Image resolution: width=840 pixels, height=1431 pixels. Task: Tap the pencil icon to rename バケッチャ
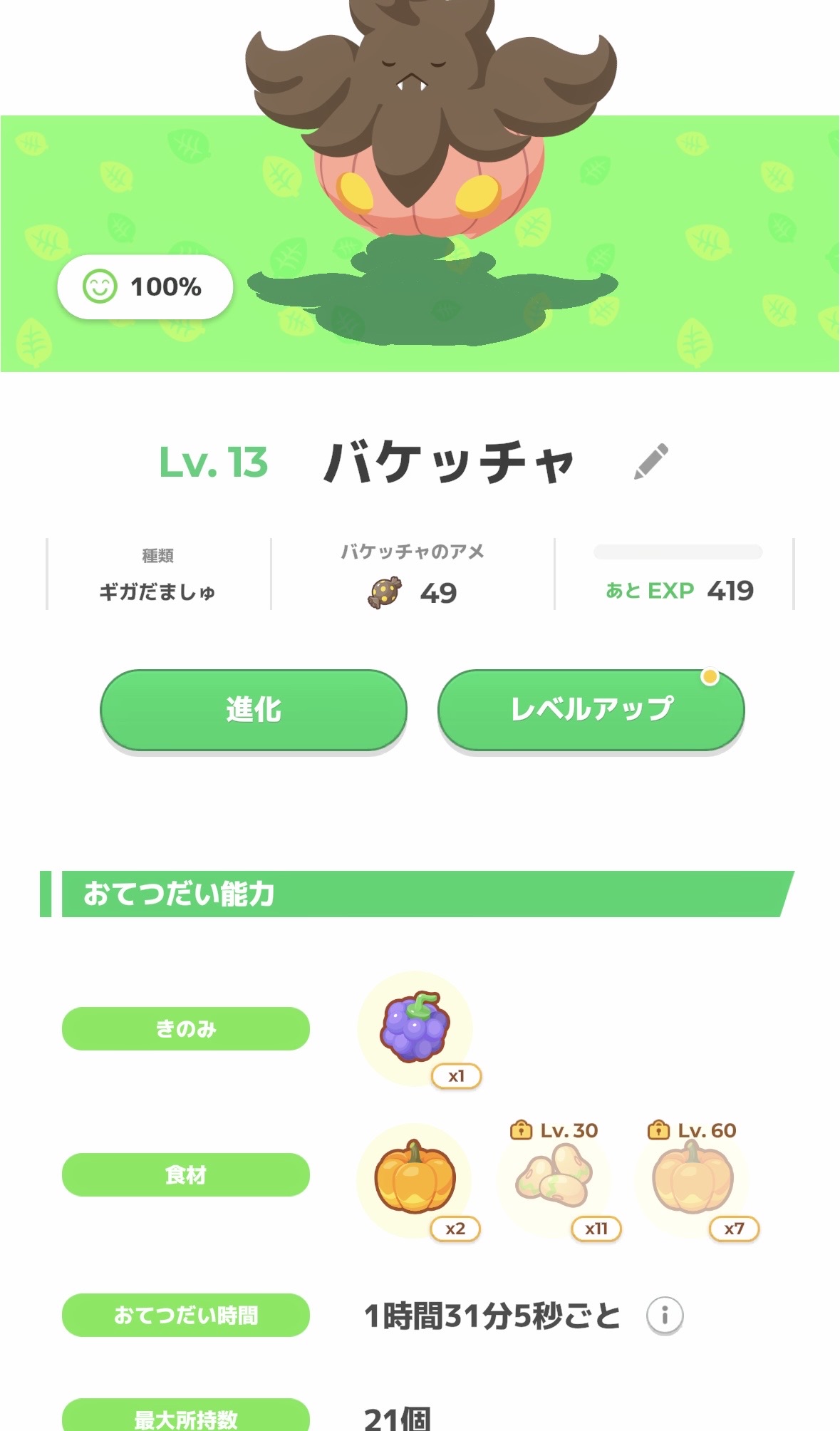pos(651,462)
